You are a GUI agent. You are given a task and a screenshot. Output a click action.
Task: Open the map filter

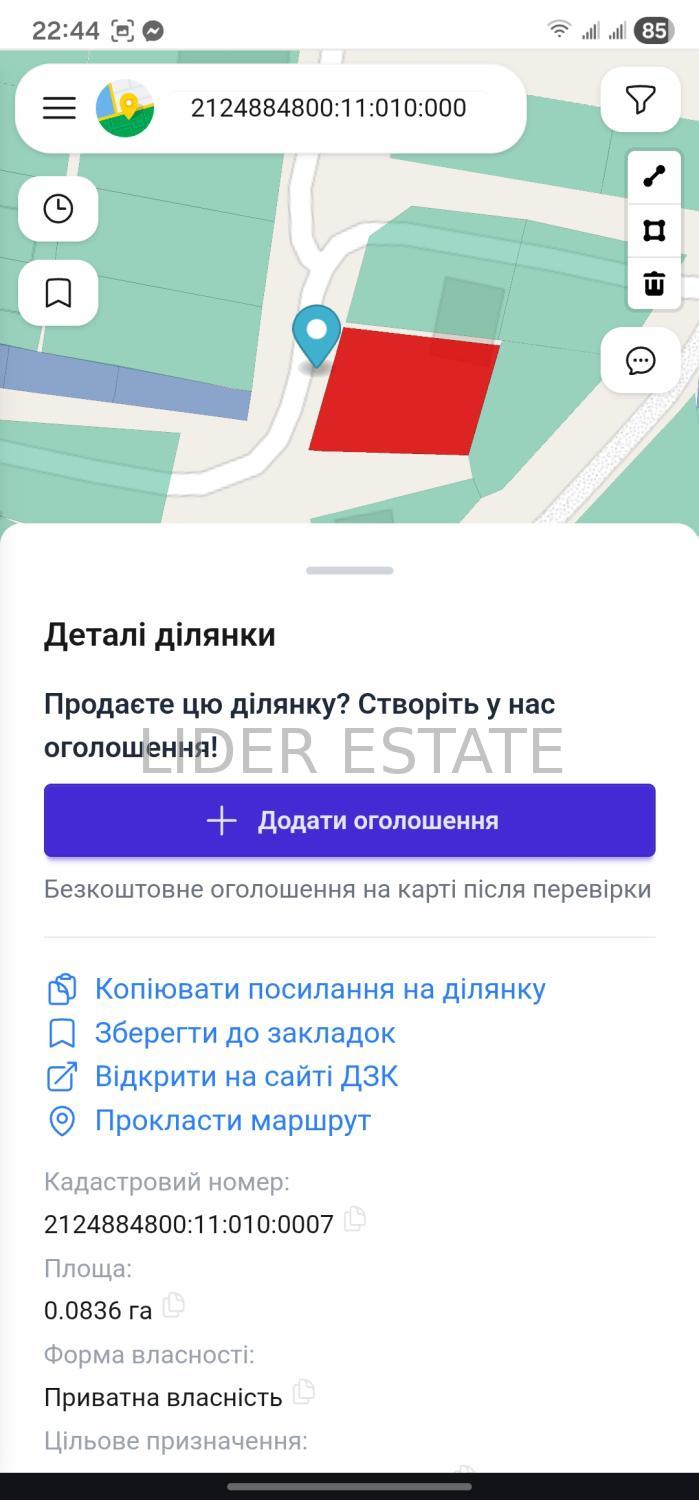(x=640, y=99)
